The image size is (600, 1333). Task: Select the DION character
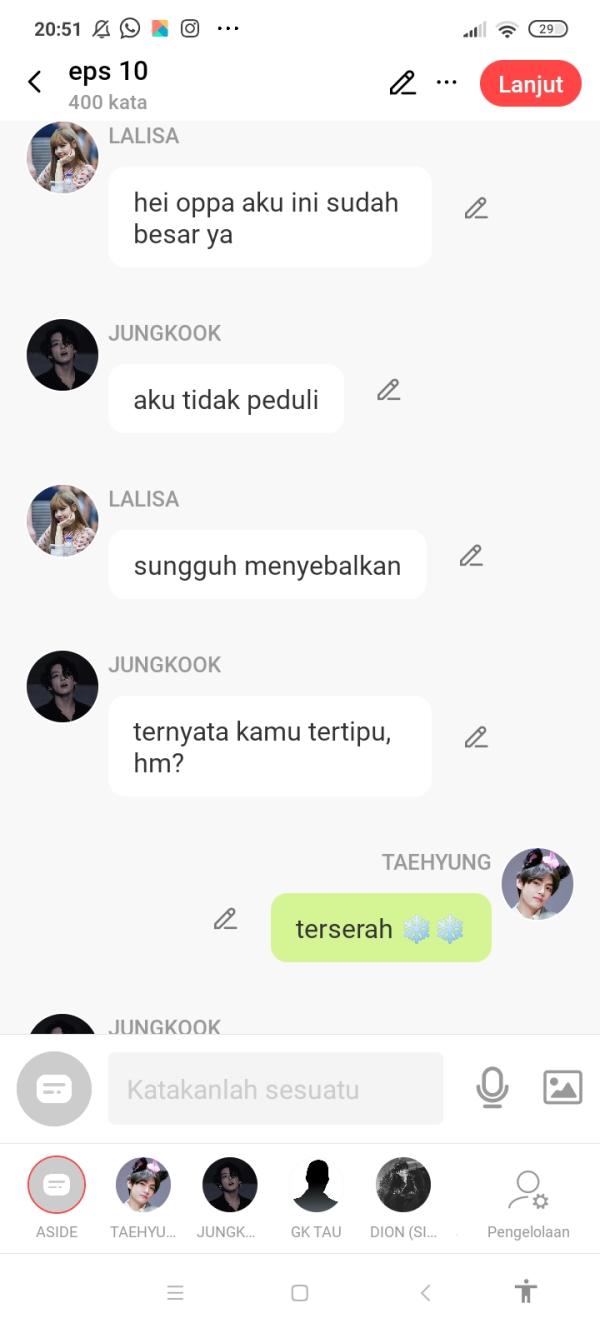coord(403,1186)
